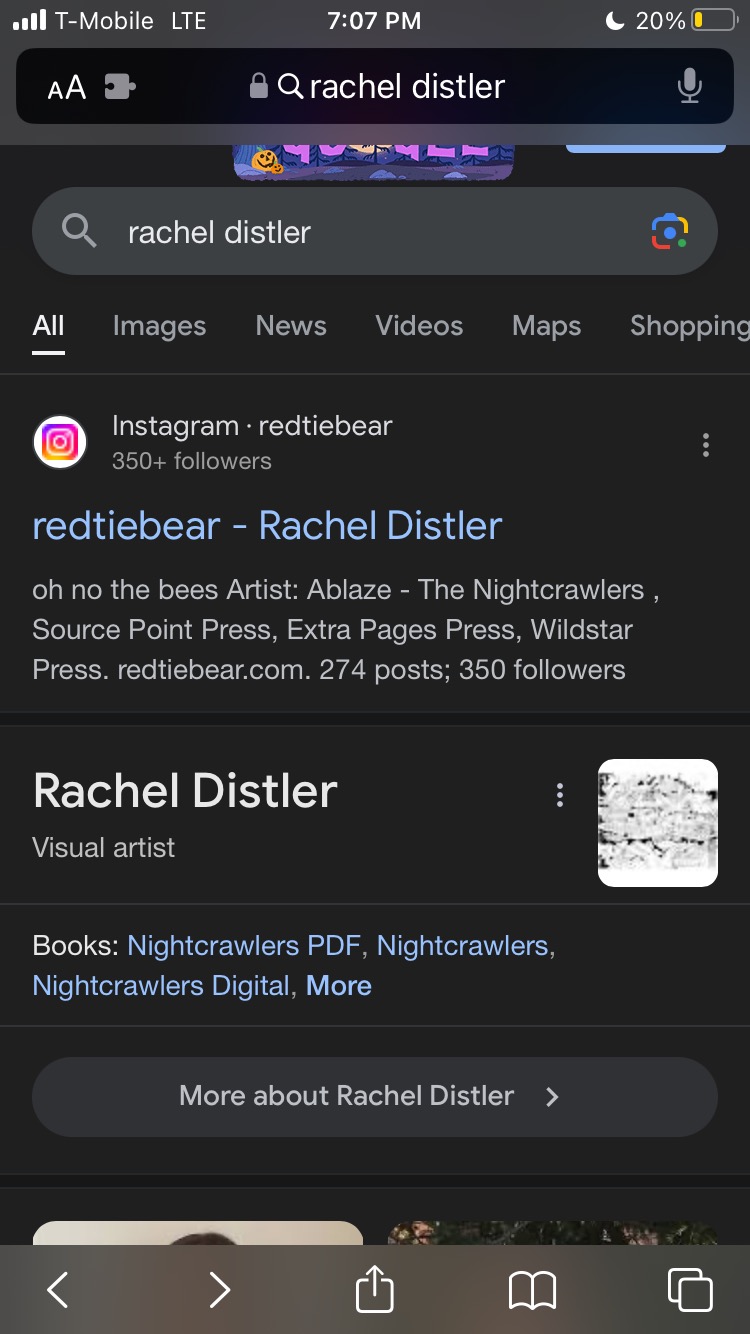
Task: Open options for Rachel Distler panel
Action: pyautogui.click(x=560, y=795)
